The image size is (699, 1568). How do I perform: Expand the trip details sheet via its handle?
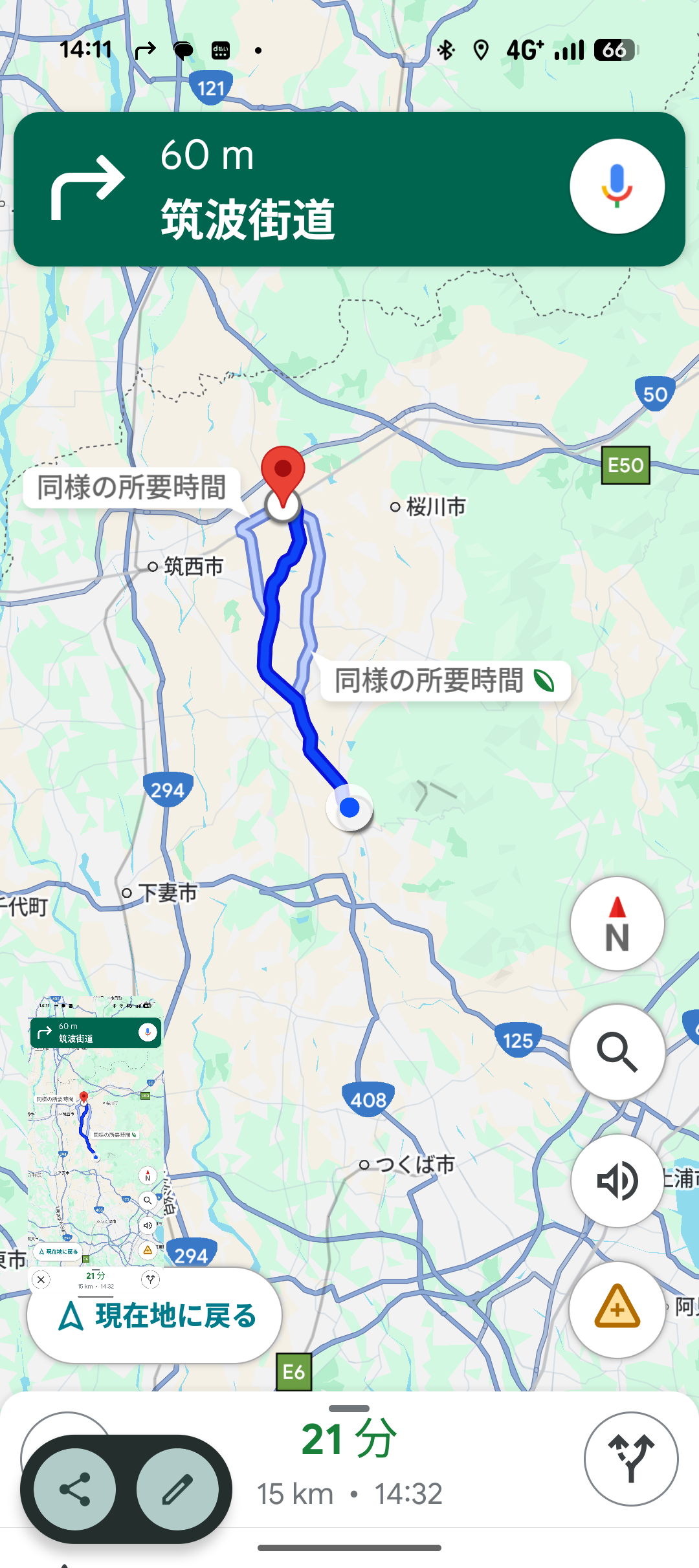click(349, 1408)
